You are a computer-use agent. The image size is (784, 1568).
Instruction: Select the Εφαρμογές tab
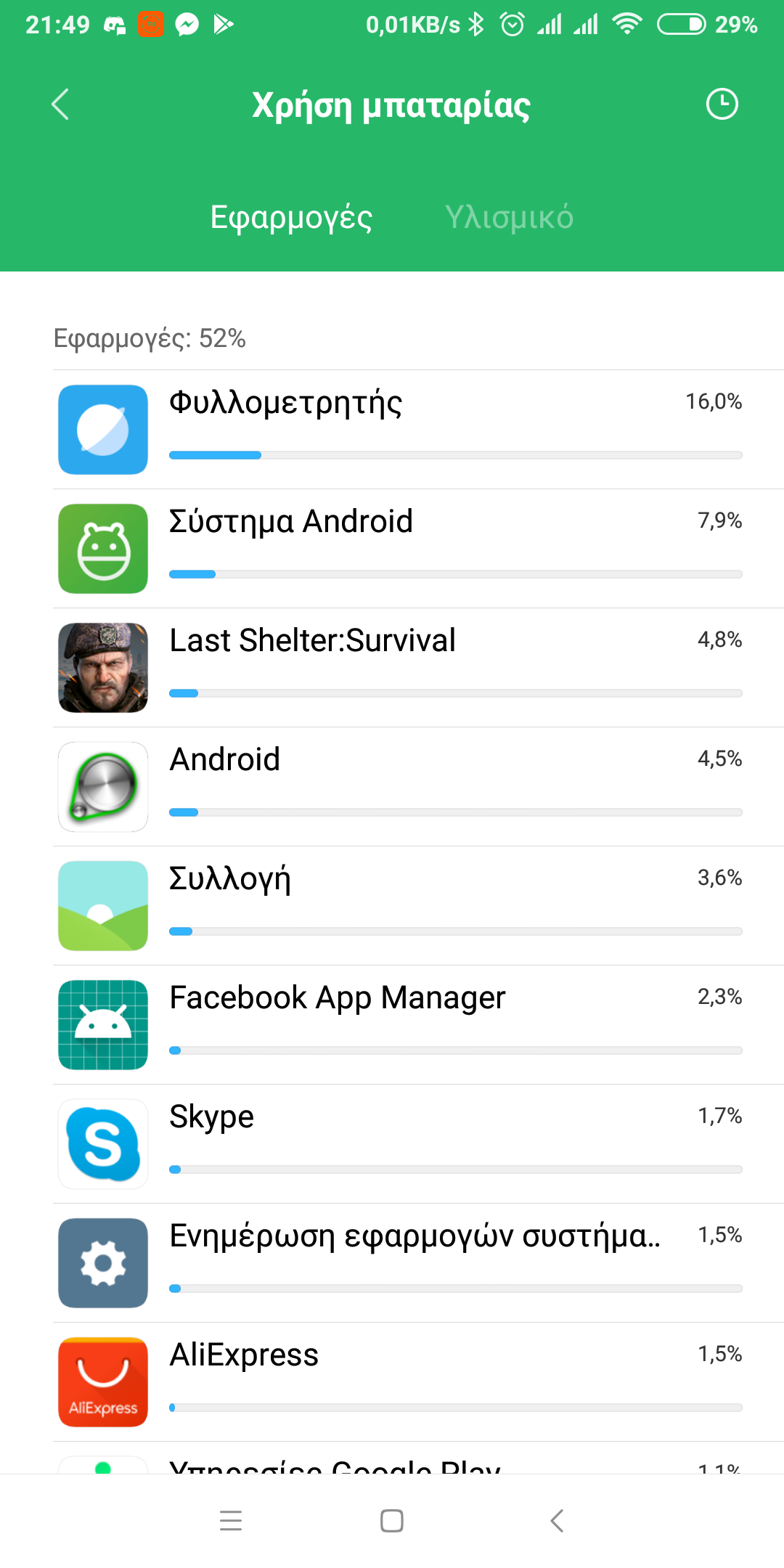[291, 217]
